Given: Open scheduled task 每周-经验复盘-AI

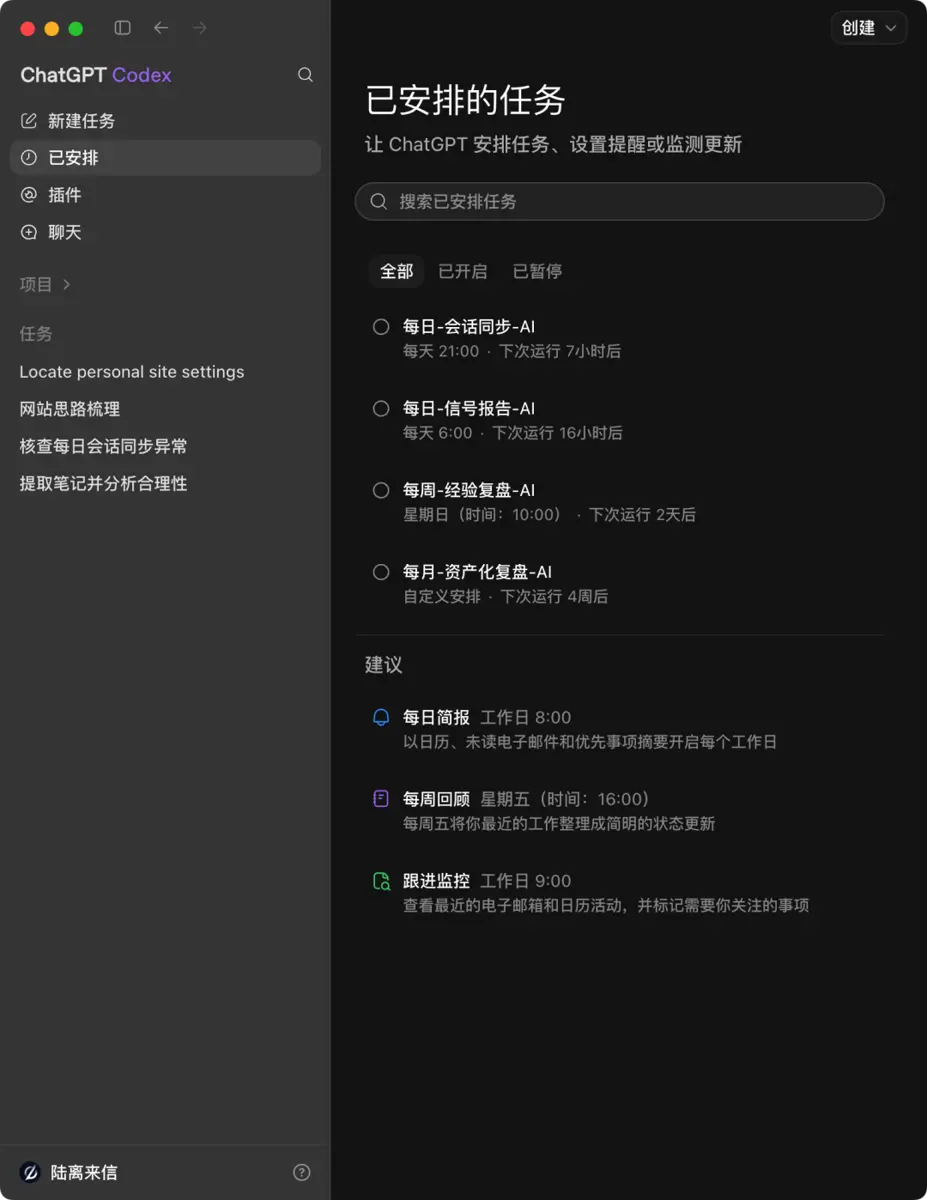Looking at the screenshot, I should [x=620, y=502].
